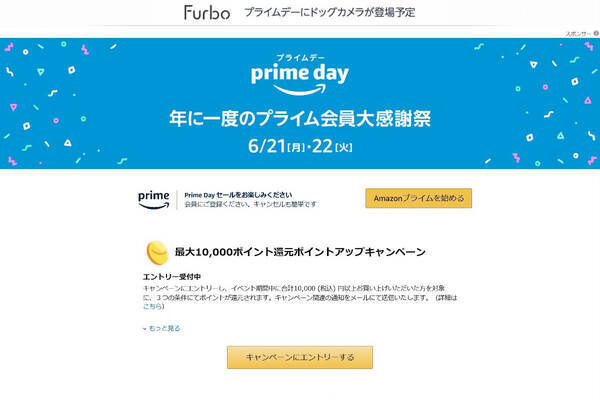Open the こちら details link
Screen dimensions: 600x400
pyautogui.click(x=154, y=308)
